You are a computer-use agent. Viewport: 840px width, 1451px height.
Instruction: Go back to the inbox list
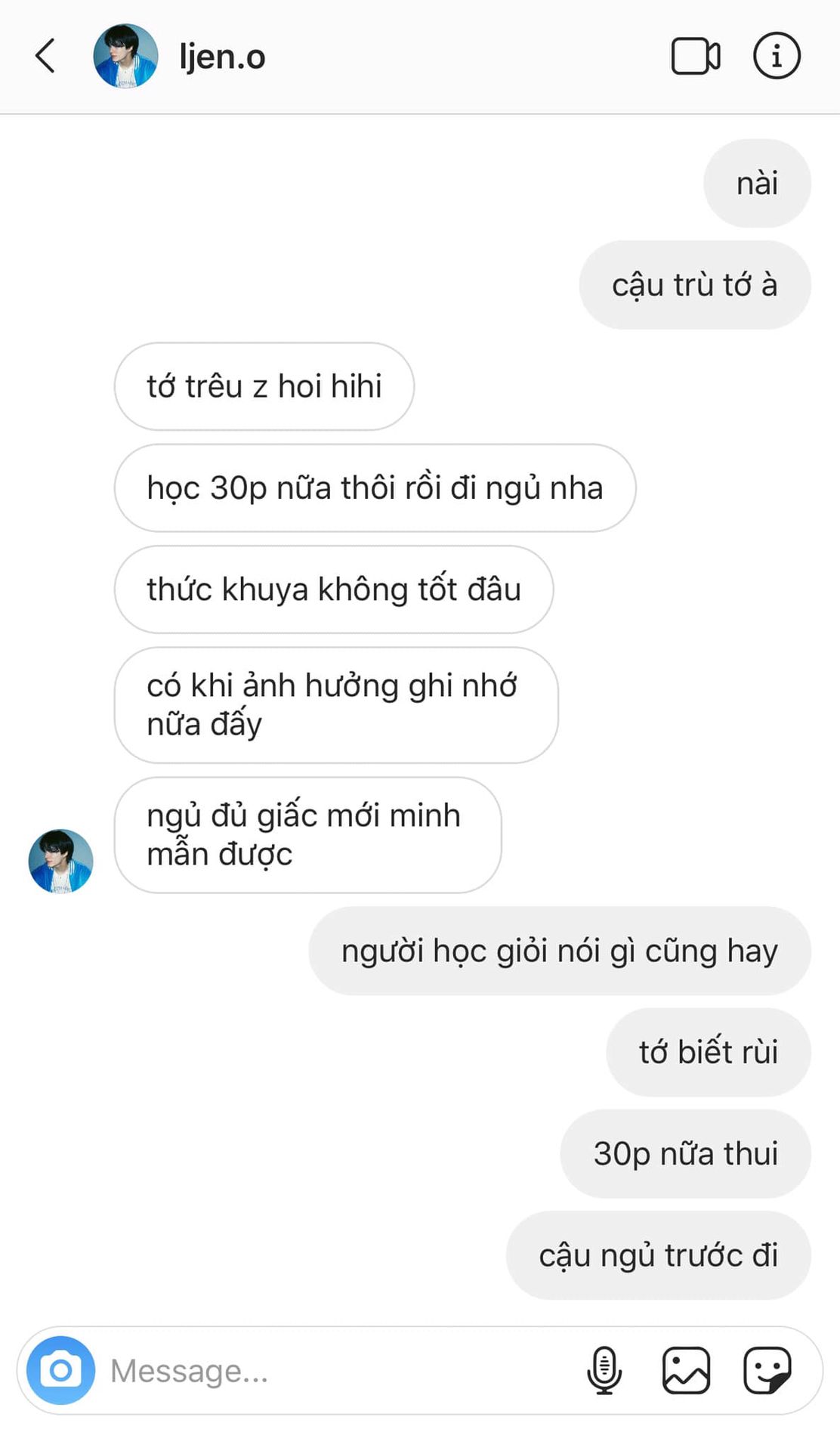[45, 57]
